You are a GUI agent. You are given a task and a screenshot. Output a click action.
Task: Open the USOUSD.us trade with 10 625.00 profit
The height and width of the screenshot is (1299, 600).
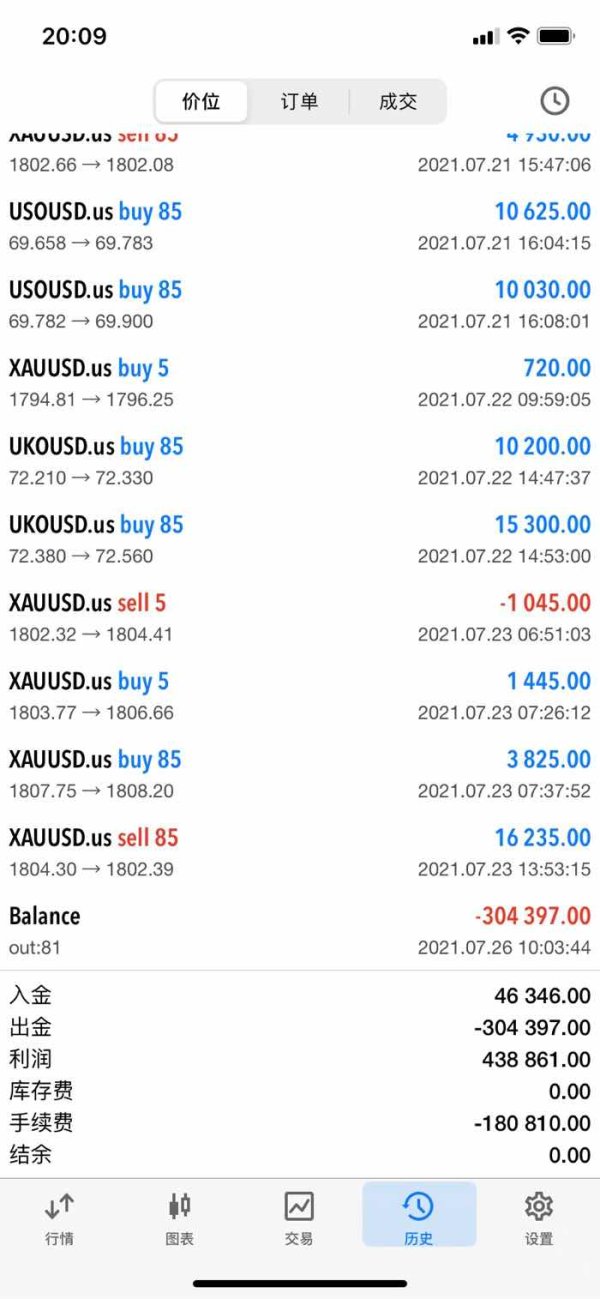300,226
